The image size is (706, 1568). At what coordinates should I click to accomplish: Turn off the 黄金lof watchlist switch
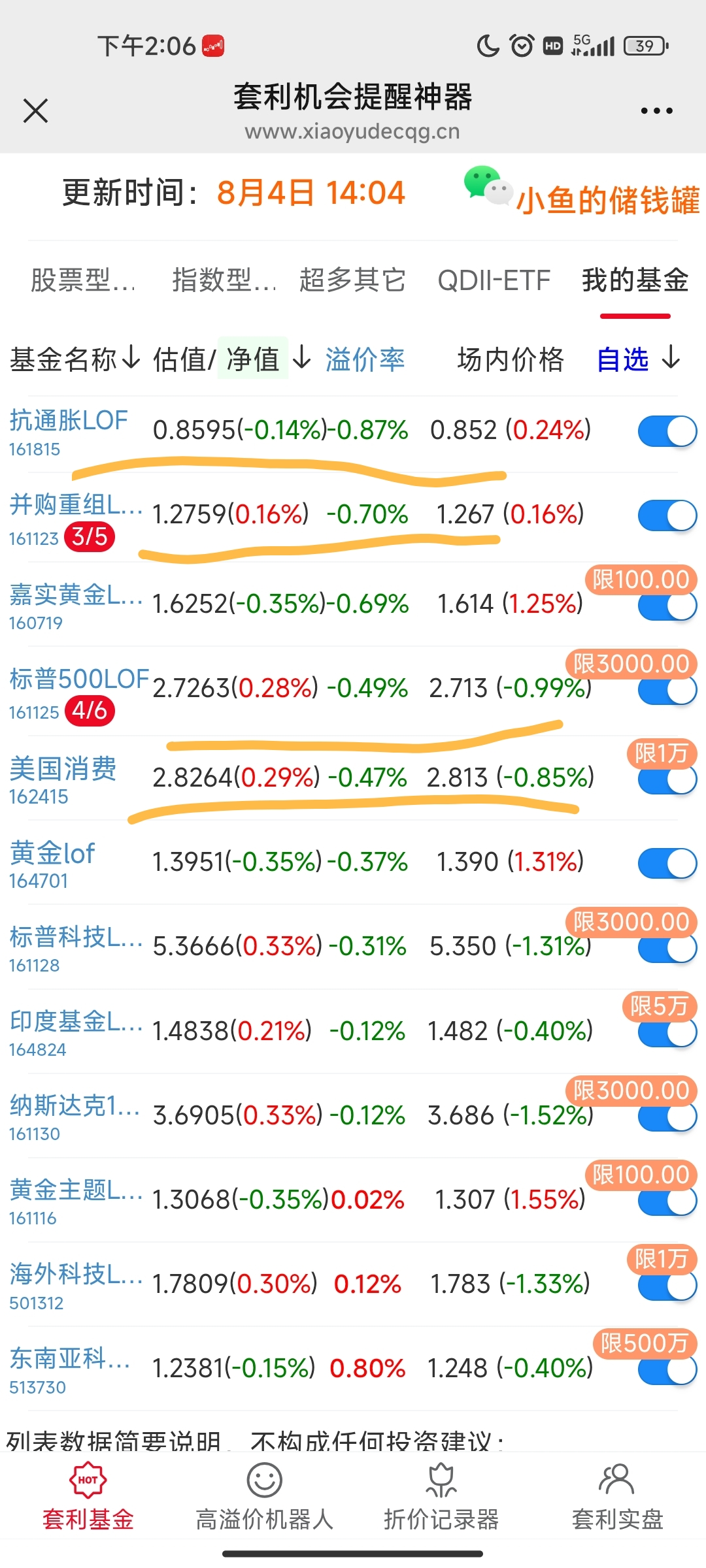click(667, 863)
